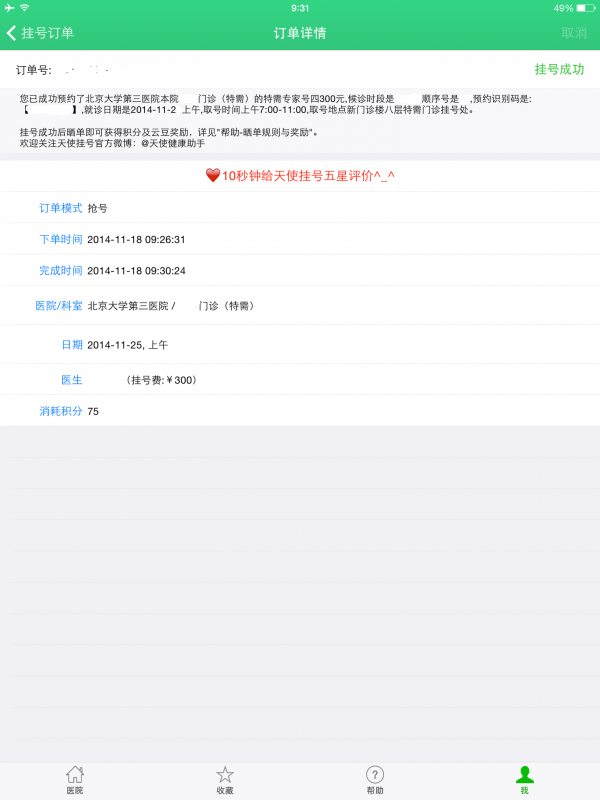Go back to 挂号订单 list
This screenshot has width=600, height=800.
[x=41, y=33]
